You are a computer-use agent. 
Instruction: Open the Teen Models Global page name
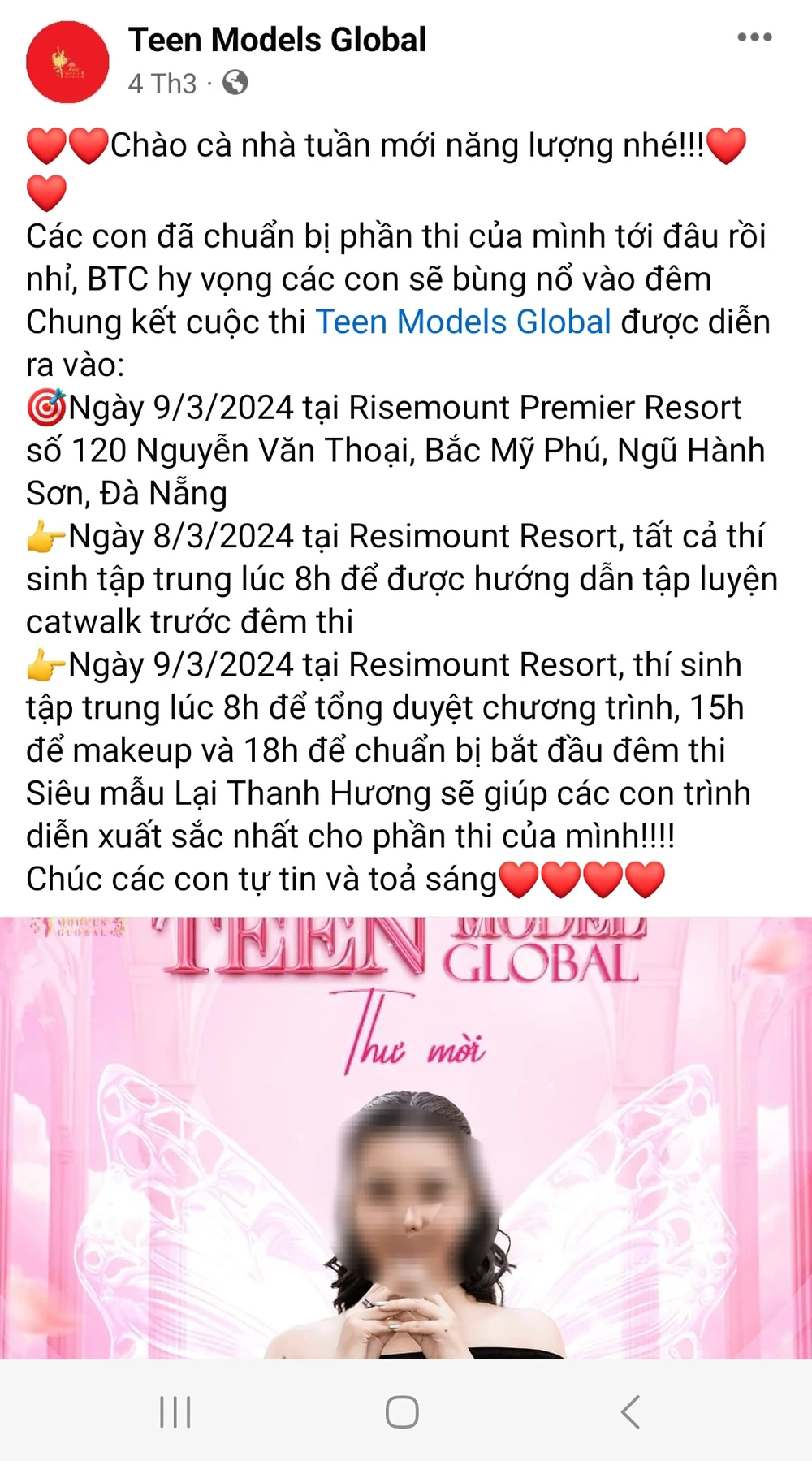(277, 40)
